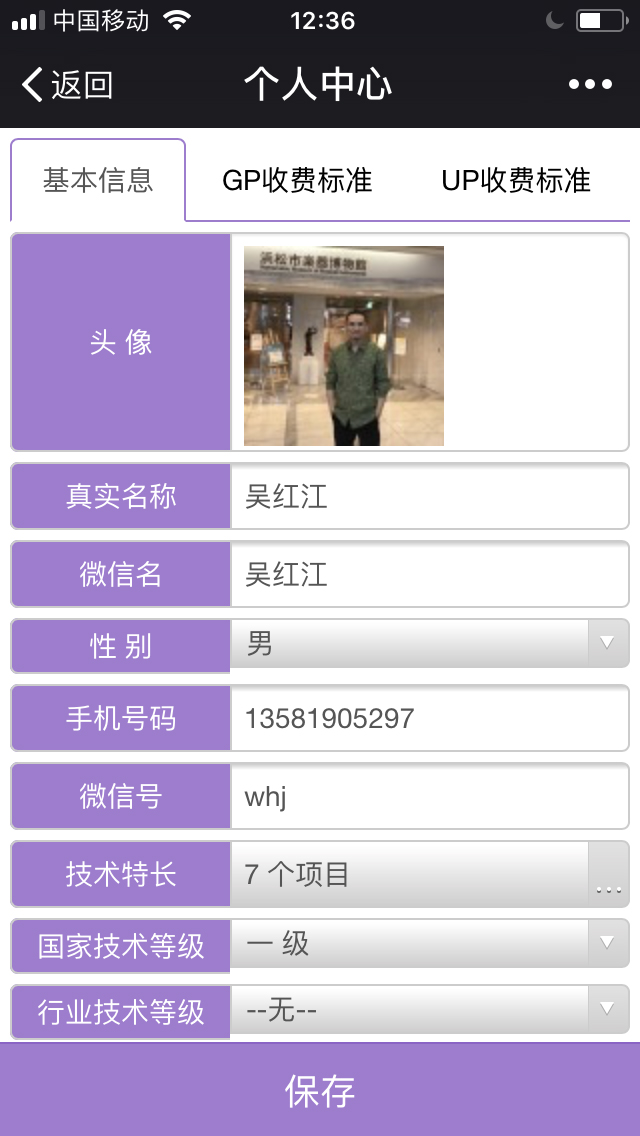Edit the 微信号 field showing whj
This screenshot has height=1136, width=640.
pos(428,796)
